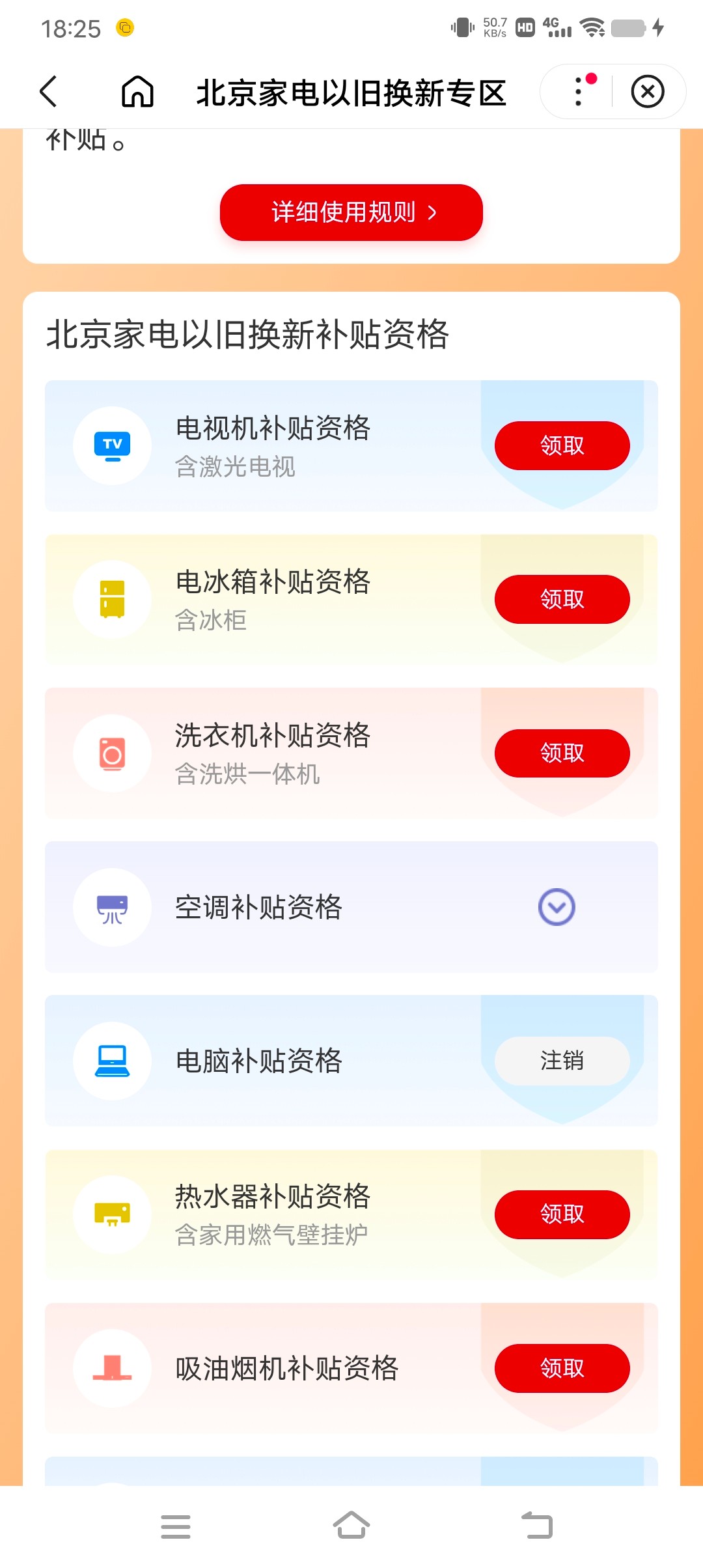Viewport: 703px width, 1568px height.
Task: Claim the 电视机补贴资格 with 领取
Action: pyautogui.click(x=562, y=445)
